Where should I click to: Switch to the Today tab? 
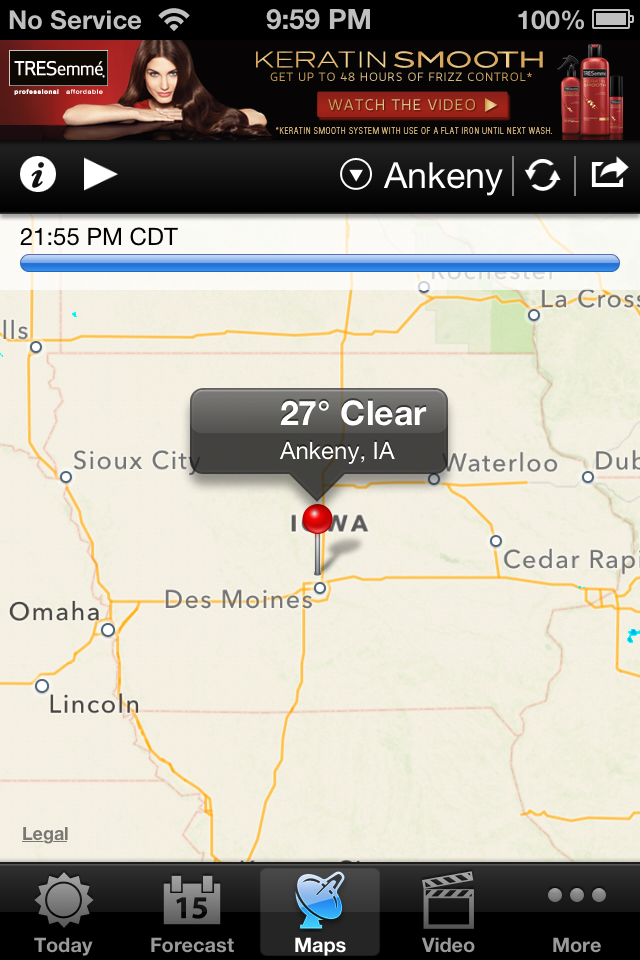pyautogui.click(x=63, y=914)
